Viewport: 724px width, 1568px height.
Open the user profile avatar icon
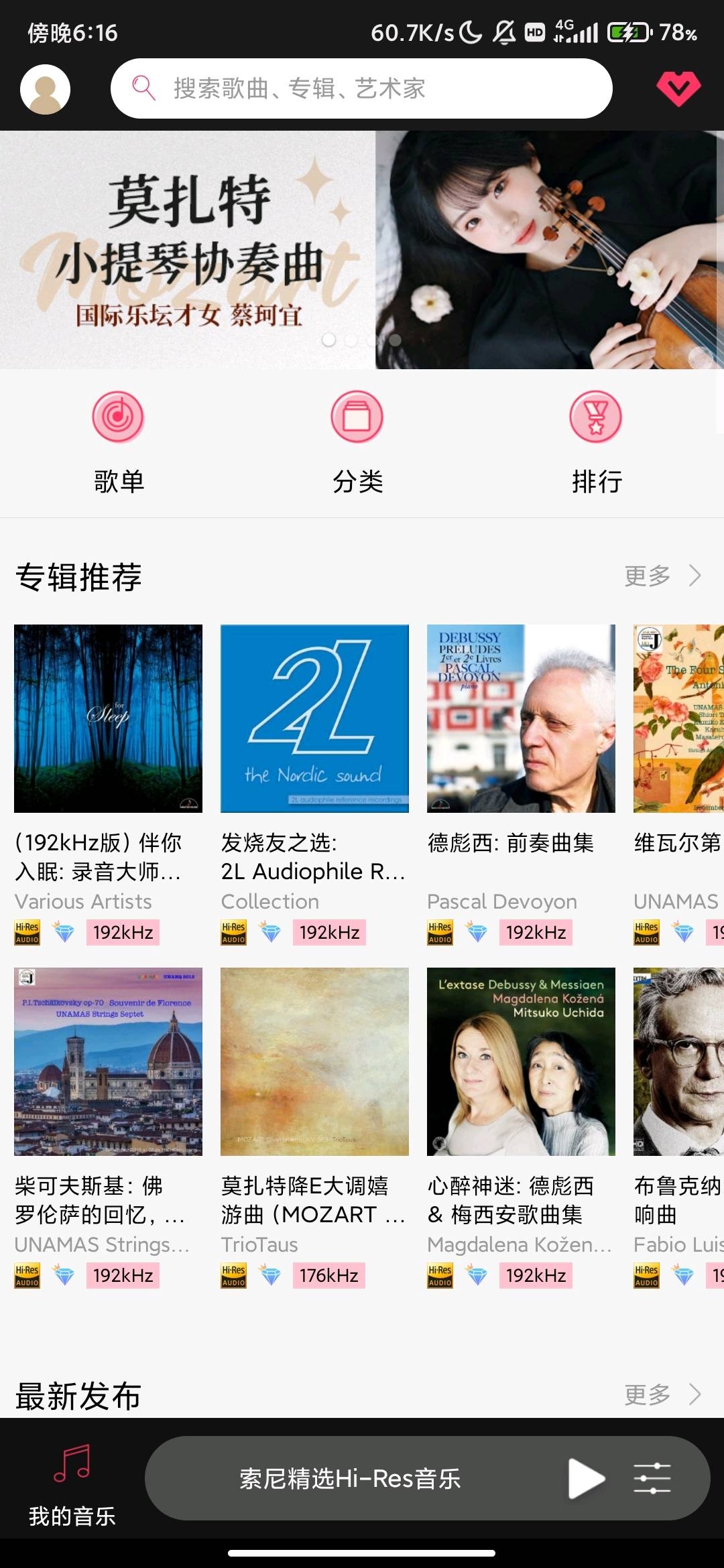(44, 88)
